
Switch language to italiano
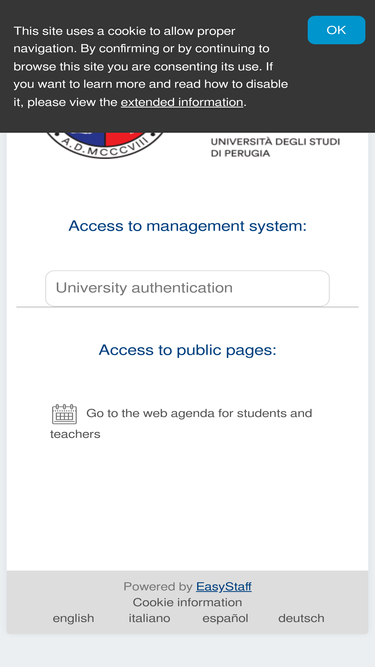[x=149, y=618]
